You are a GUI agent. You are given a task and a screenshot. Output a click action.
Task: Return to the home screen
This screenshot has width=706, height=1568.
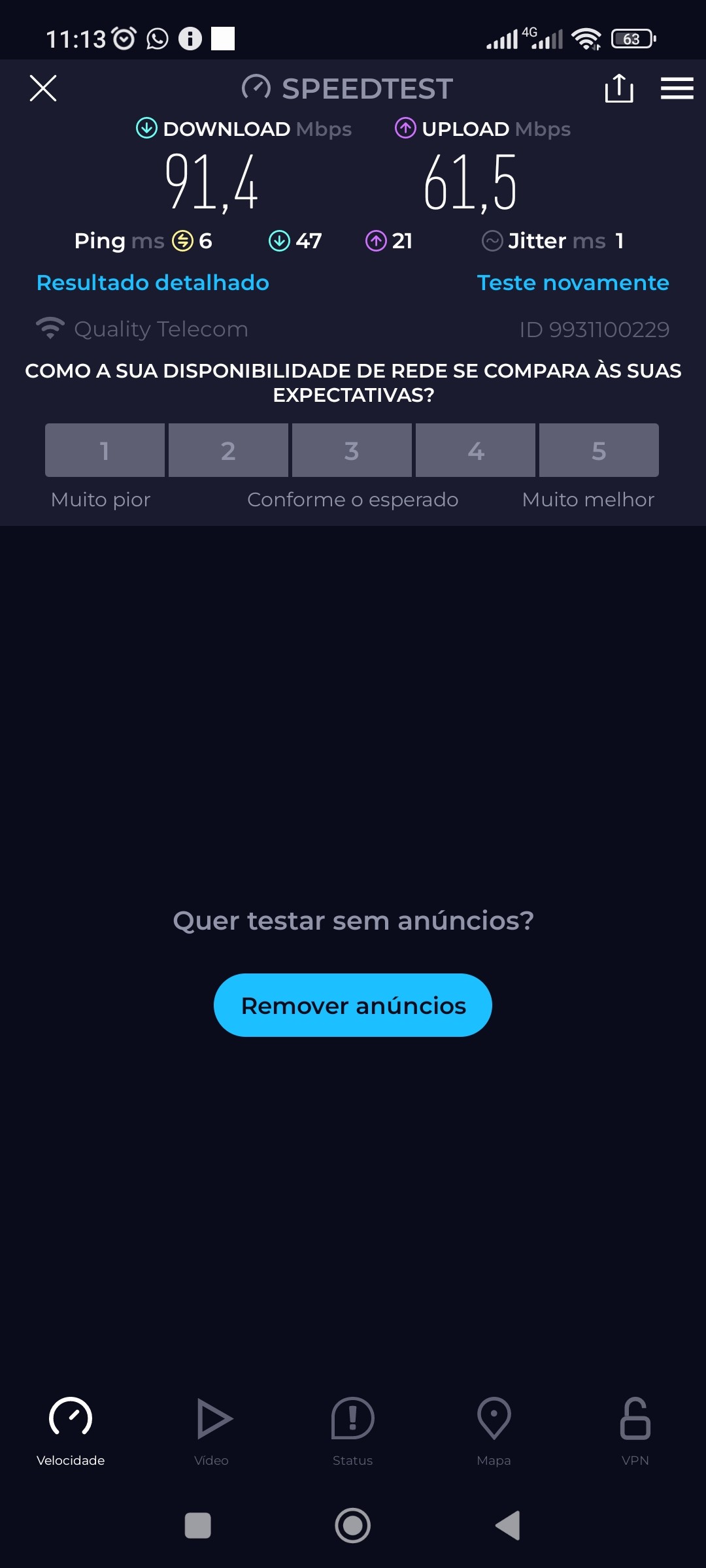[x=353, y=1526]
